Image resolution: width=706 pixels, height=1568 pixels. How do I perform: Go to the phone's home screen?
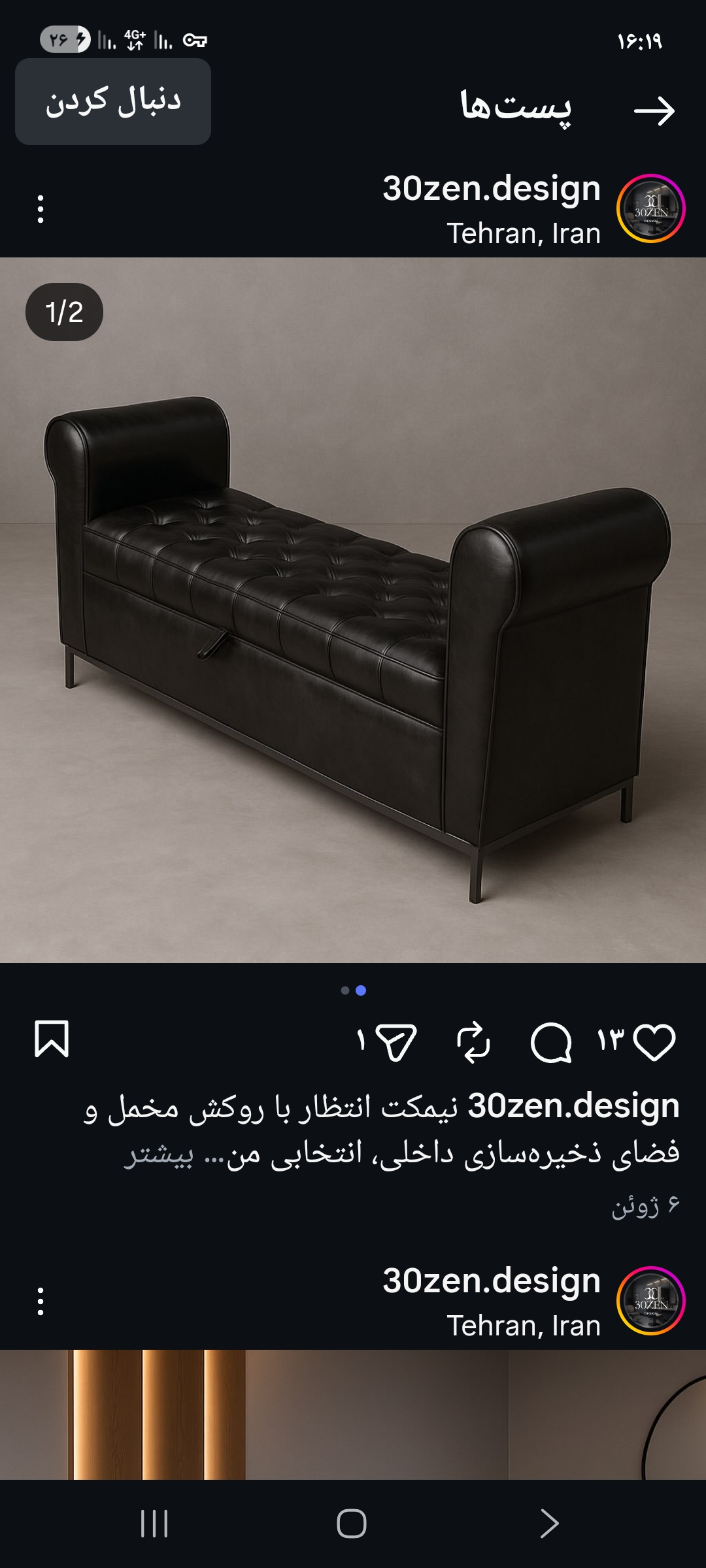tap(352, 1524)
